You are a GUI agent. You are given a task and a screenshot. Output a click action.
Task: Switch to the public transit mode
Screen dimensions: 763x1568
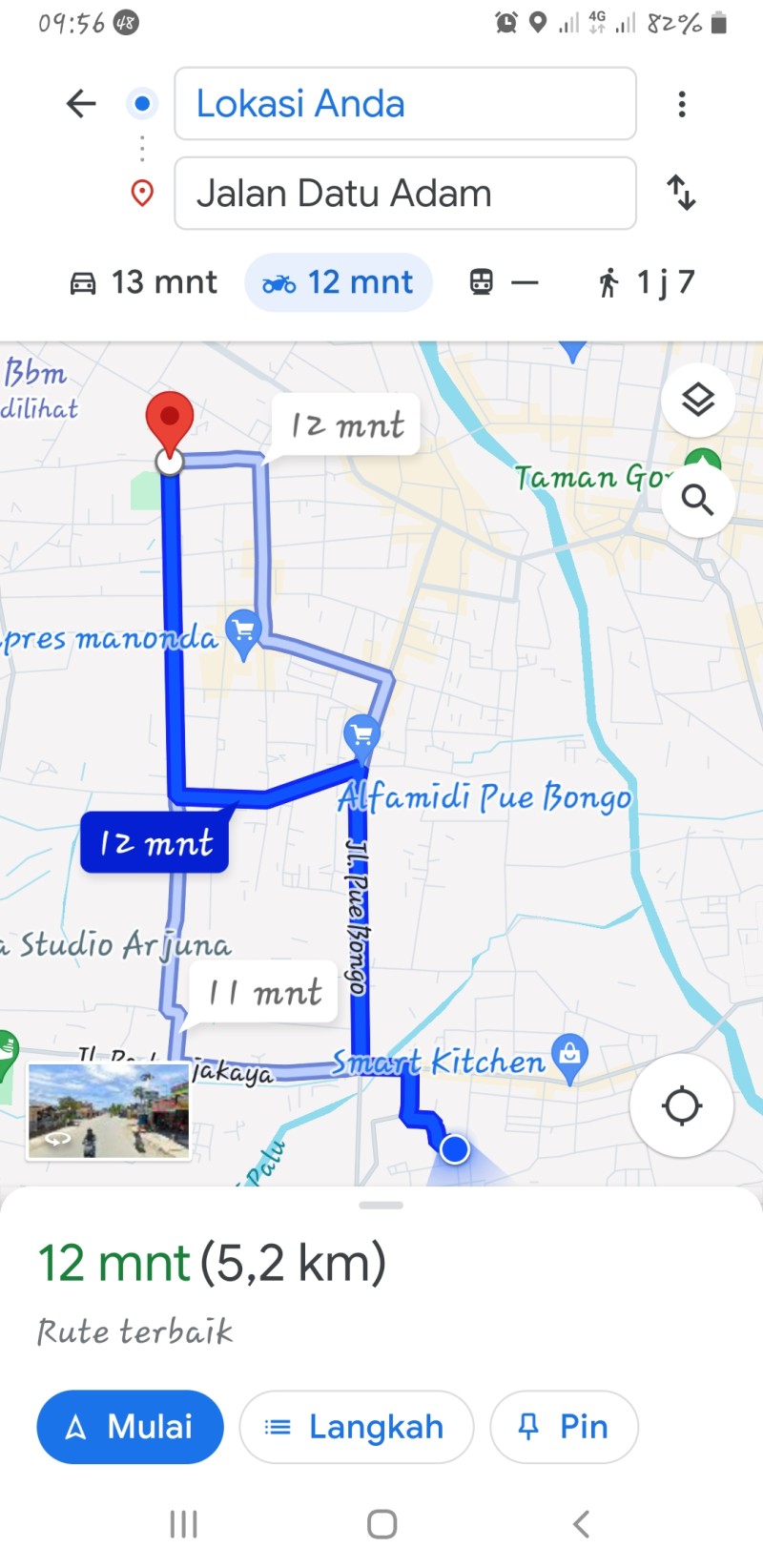point(504,282)
